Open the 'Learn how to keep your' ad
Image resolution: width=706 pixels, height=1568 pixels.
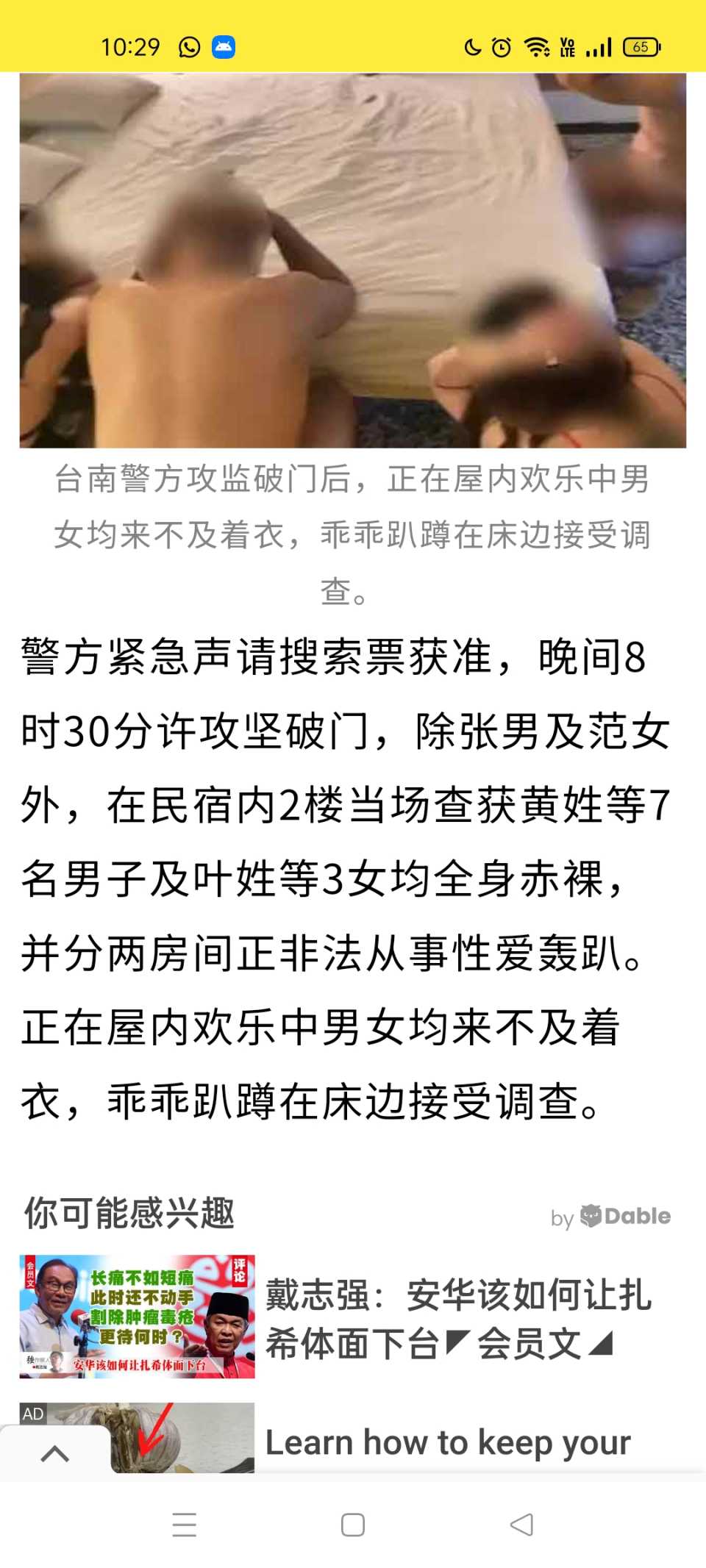tap(447, 1442)
